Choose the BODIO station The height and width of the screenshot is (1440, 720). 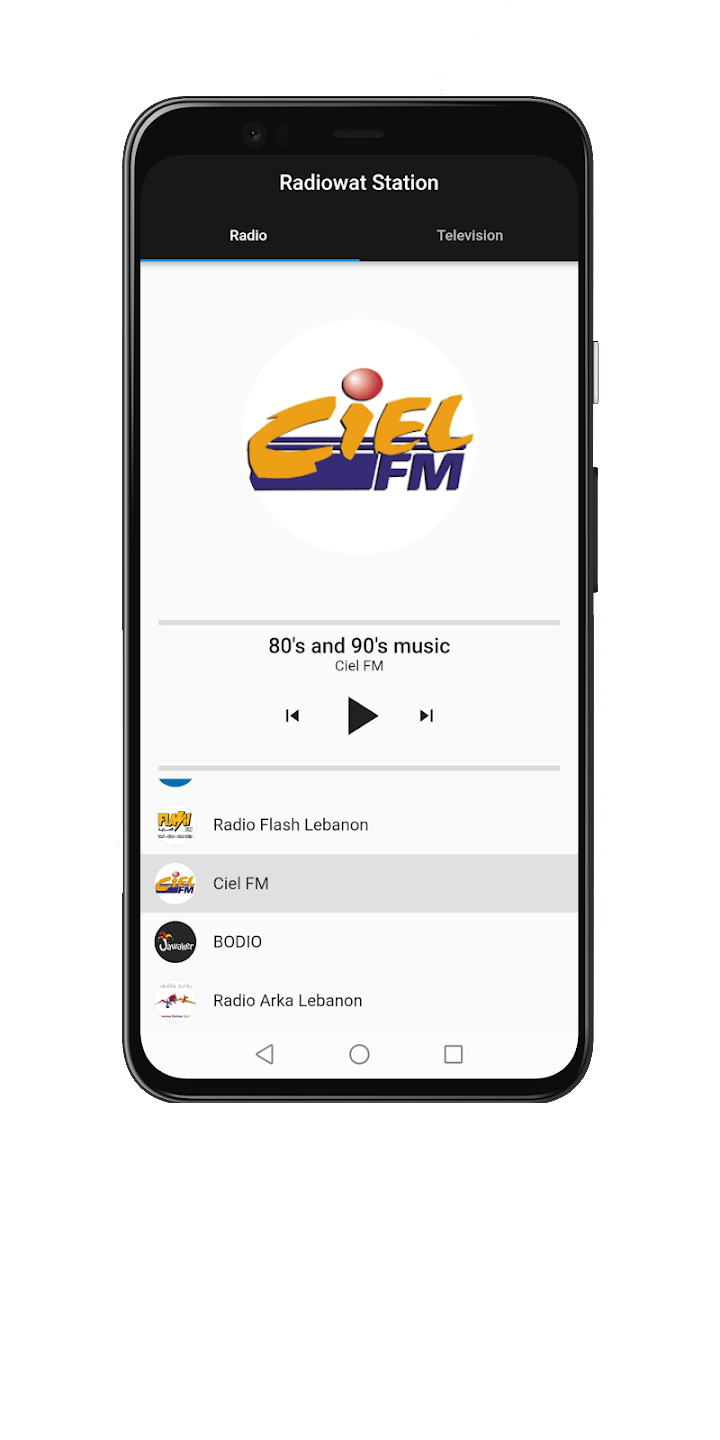tap(359, 942)
